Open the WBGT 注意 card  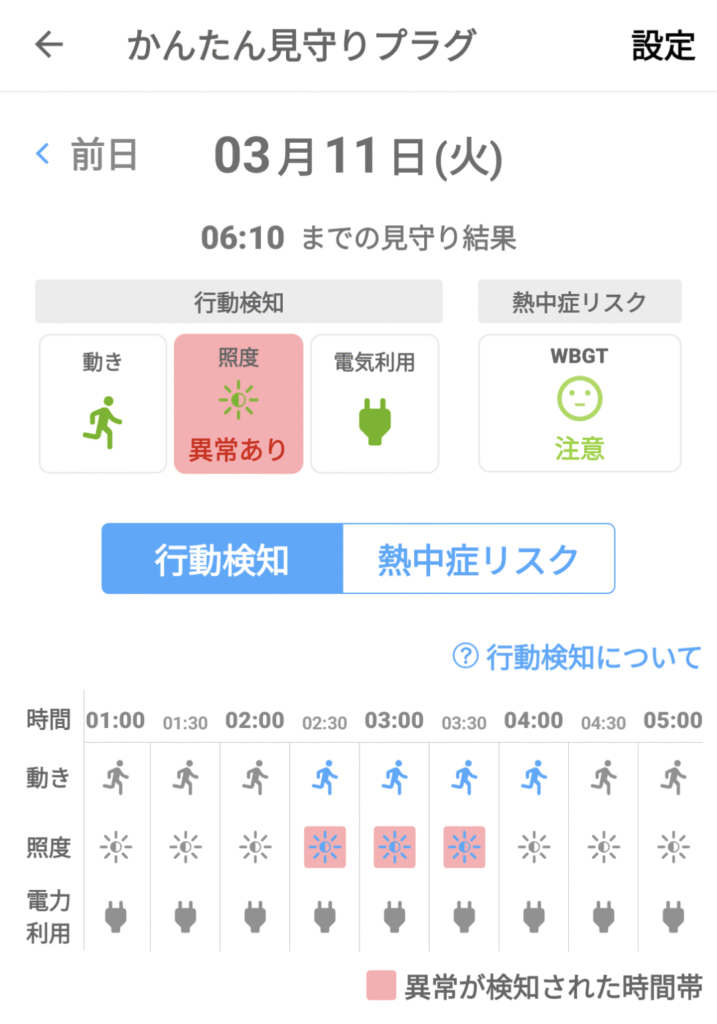579,403
